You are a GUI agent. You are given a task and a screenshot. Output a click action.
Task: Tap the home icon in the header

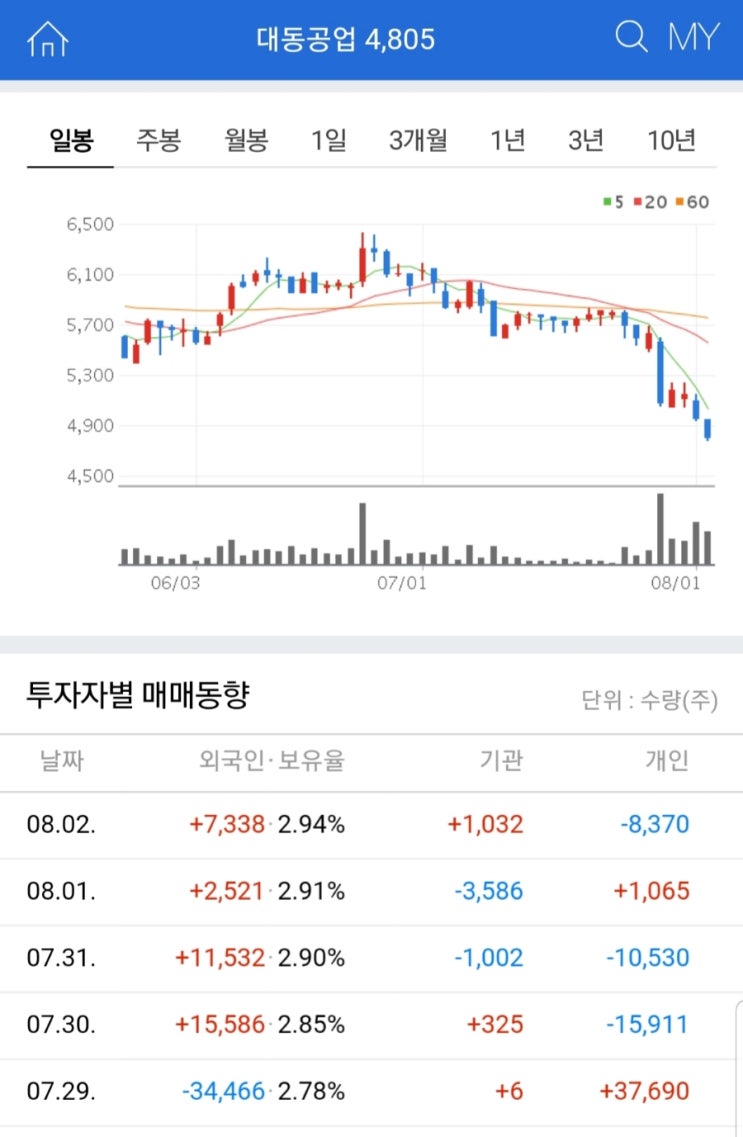point(47,40)
